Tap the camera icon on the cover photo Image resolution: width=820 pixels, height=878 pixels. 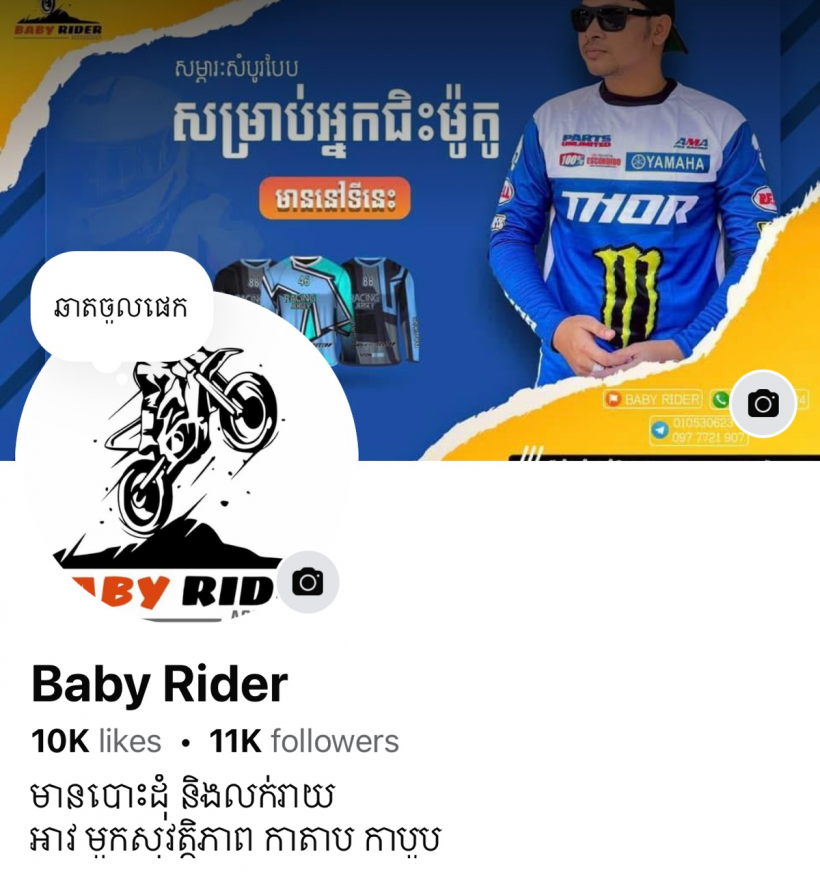[x=763, y=403]
